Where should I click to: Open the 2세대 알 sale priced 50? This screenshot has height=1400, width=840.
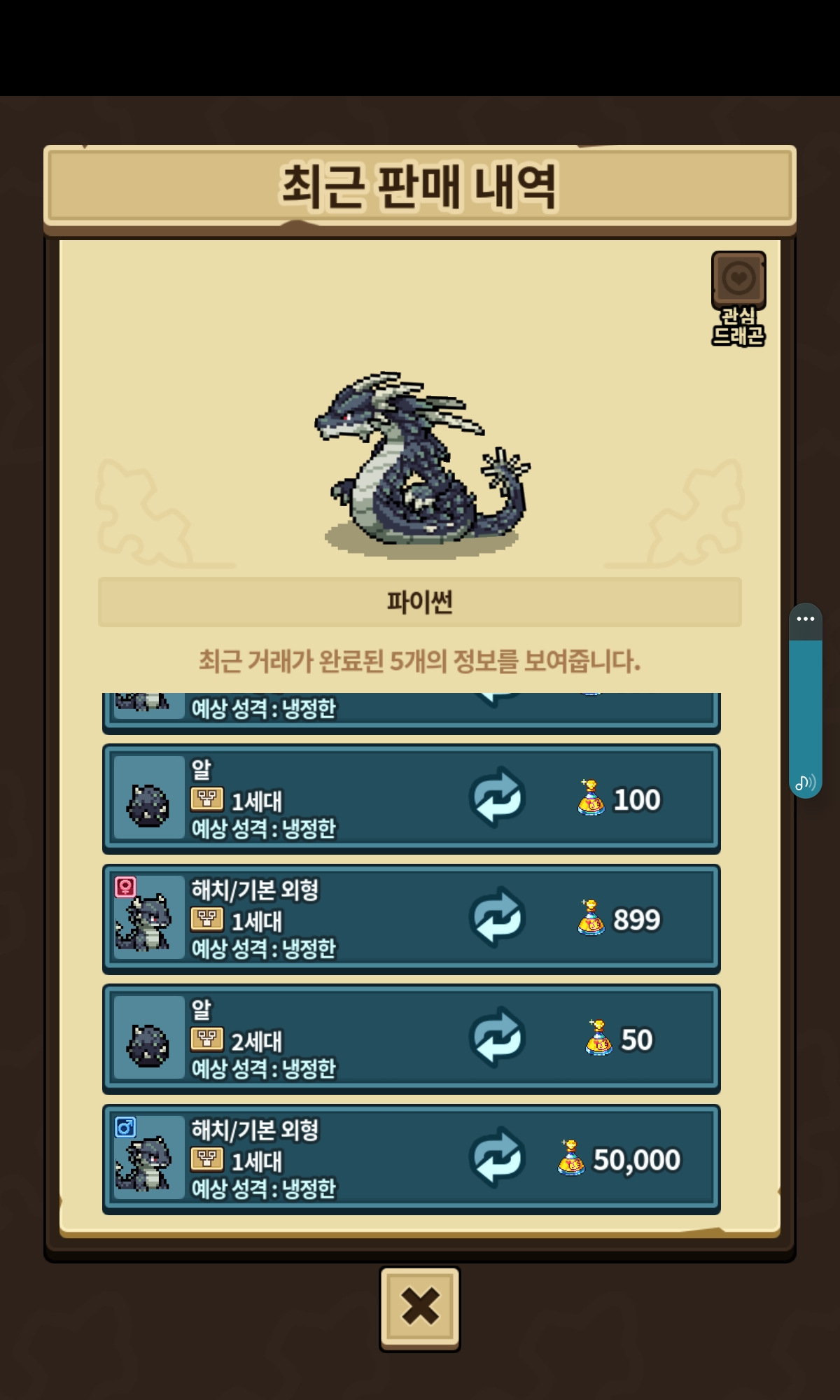(x=412, y=1039)
